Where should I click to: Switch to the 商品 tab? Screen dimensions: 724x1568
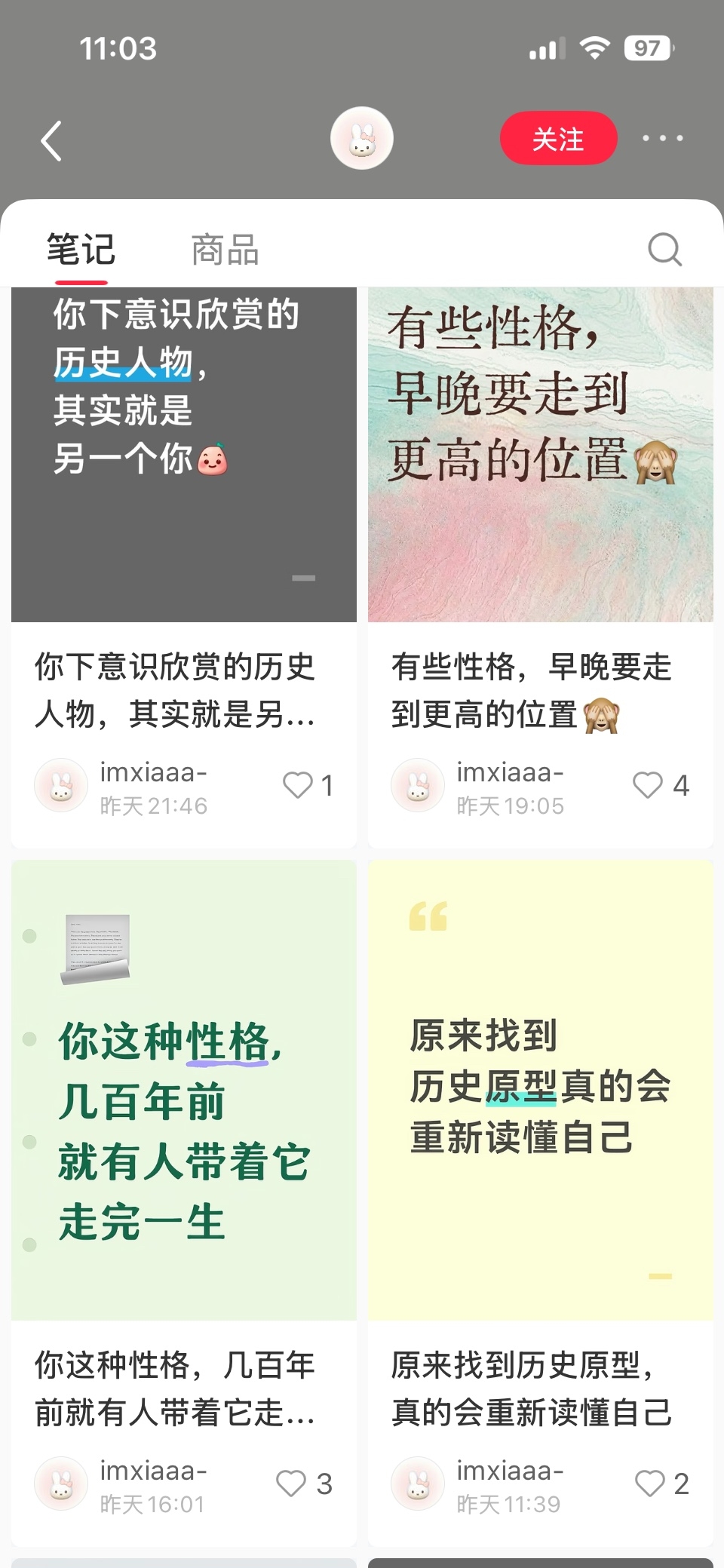pyautogui.click(x=225, y=250)
